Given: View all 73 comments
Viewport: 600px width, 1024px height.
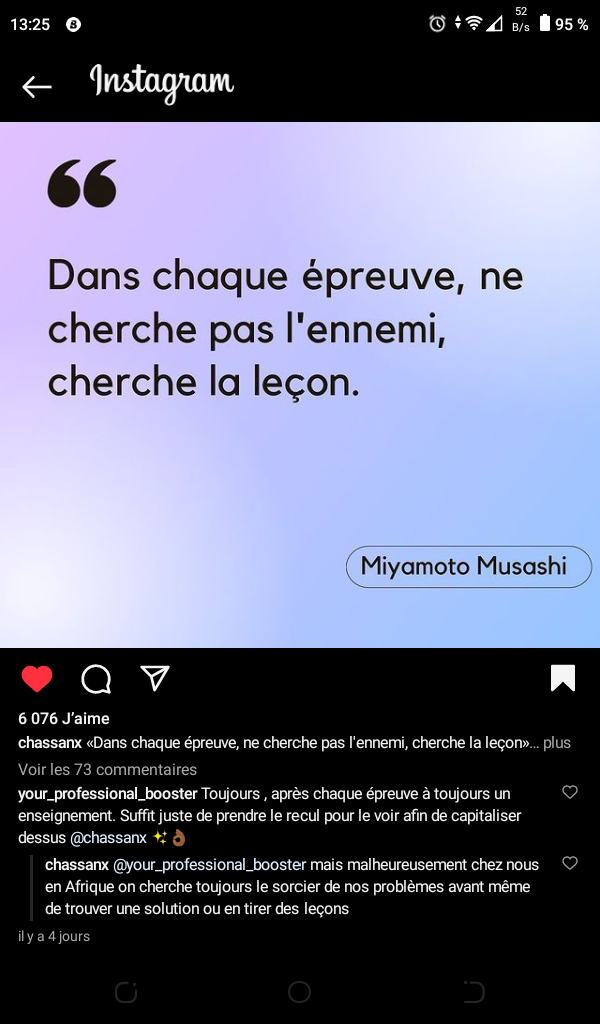Looking at the screenshot, I should click(108, 770).
